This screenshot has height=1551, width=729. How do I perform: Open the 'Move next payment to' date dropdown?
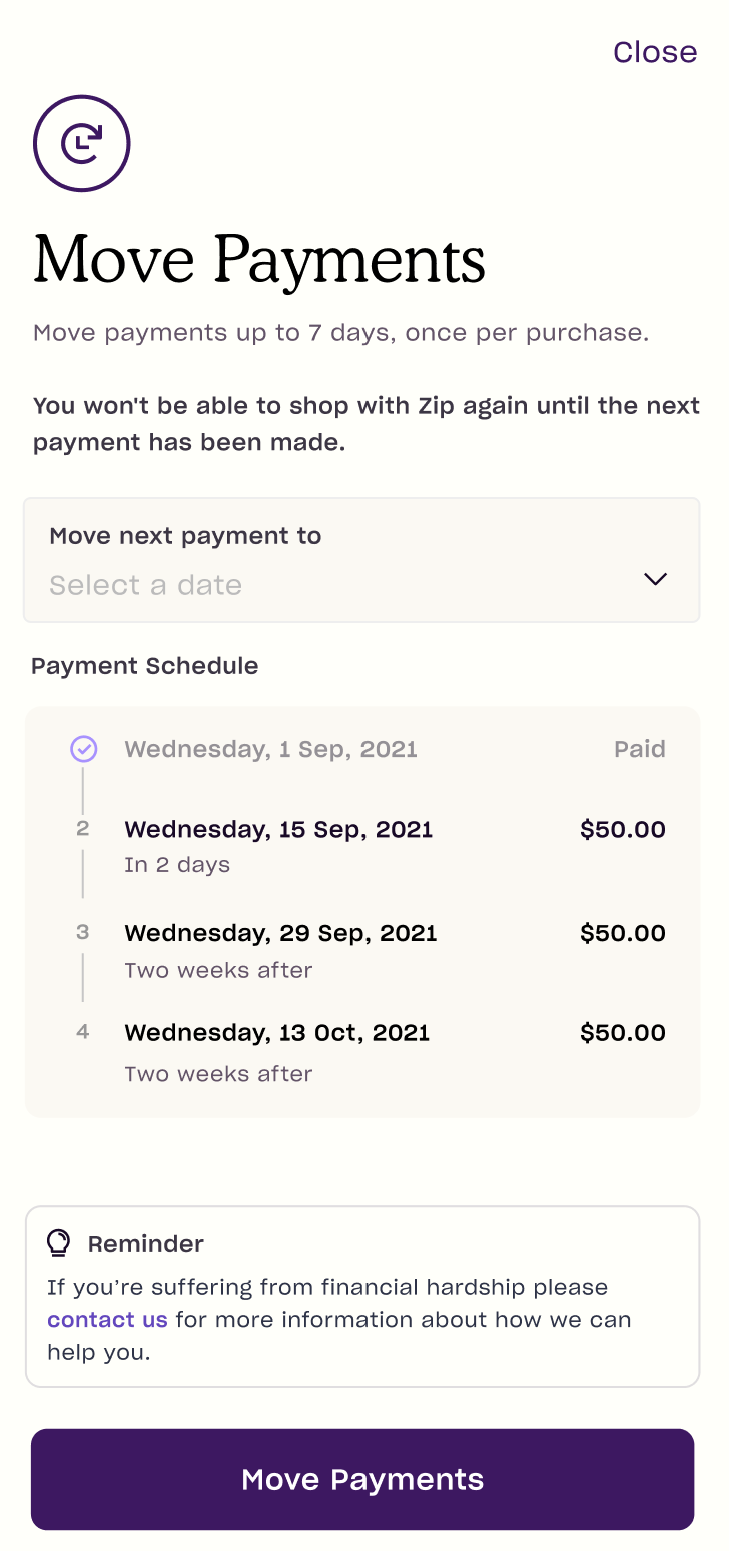[362, 560]
